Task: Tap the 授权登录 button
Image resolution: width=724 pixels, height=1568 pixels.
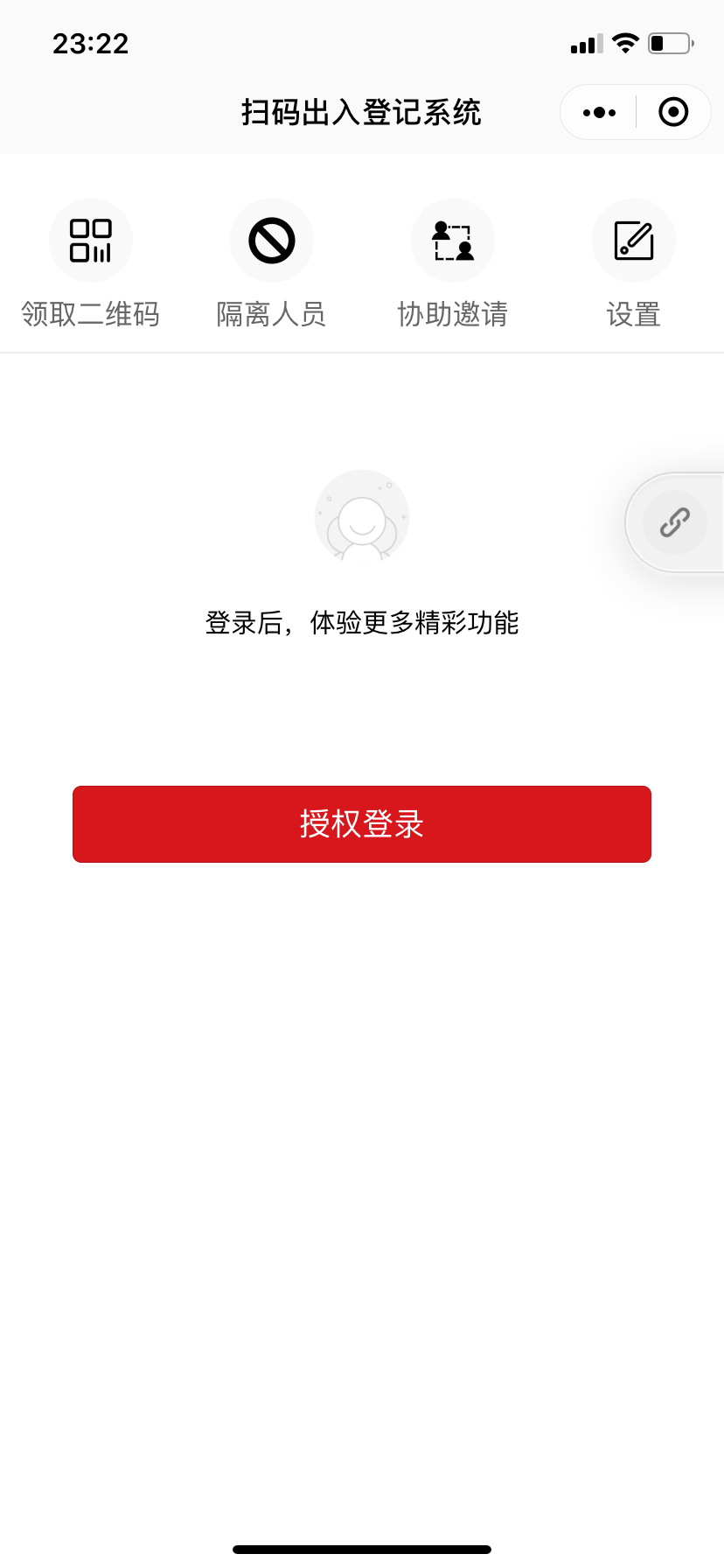Action: 362,824
